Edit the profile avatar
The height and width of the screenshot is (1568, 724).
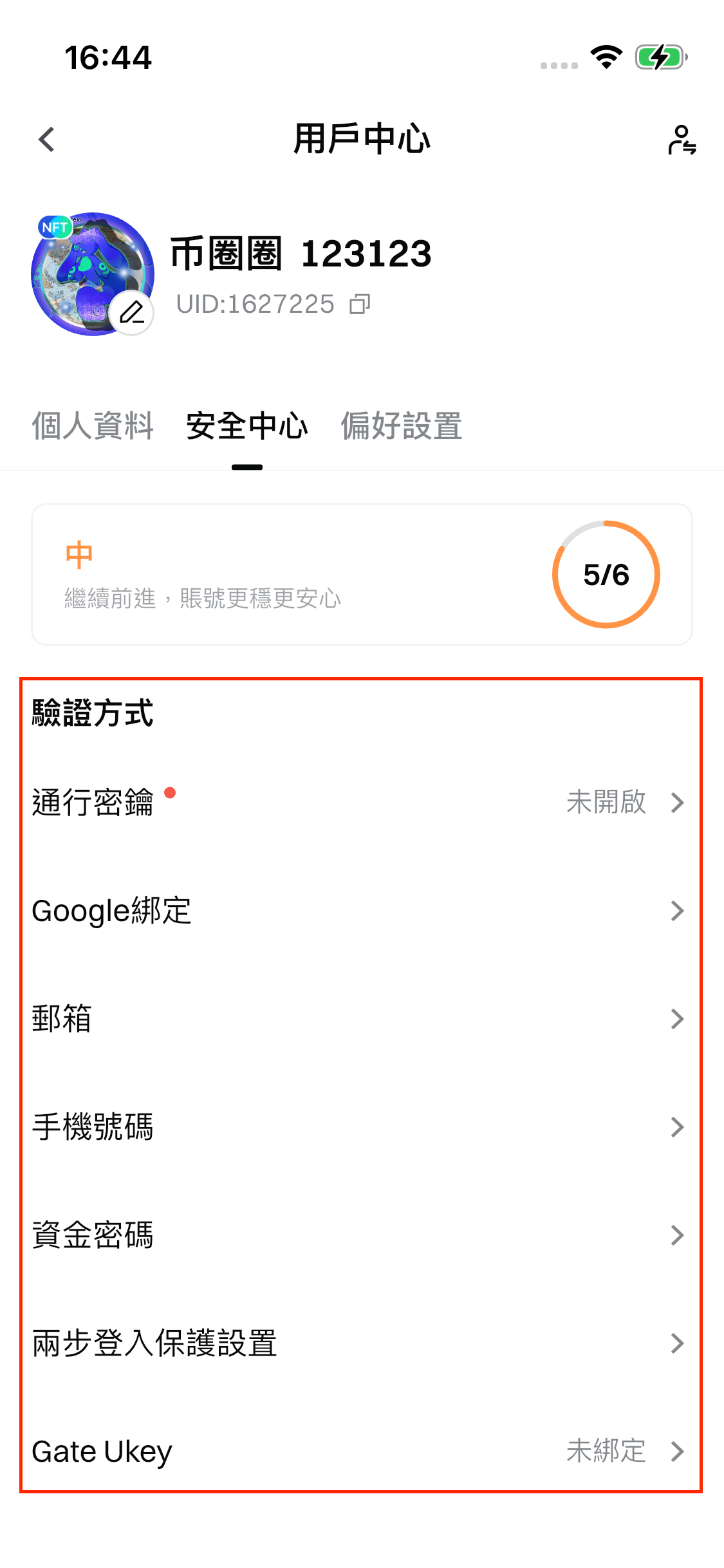[132, 313]
